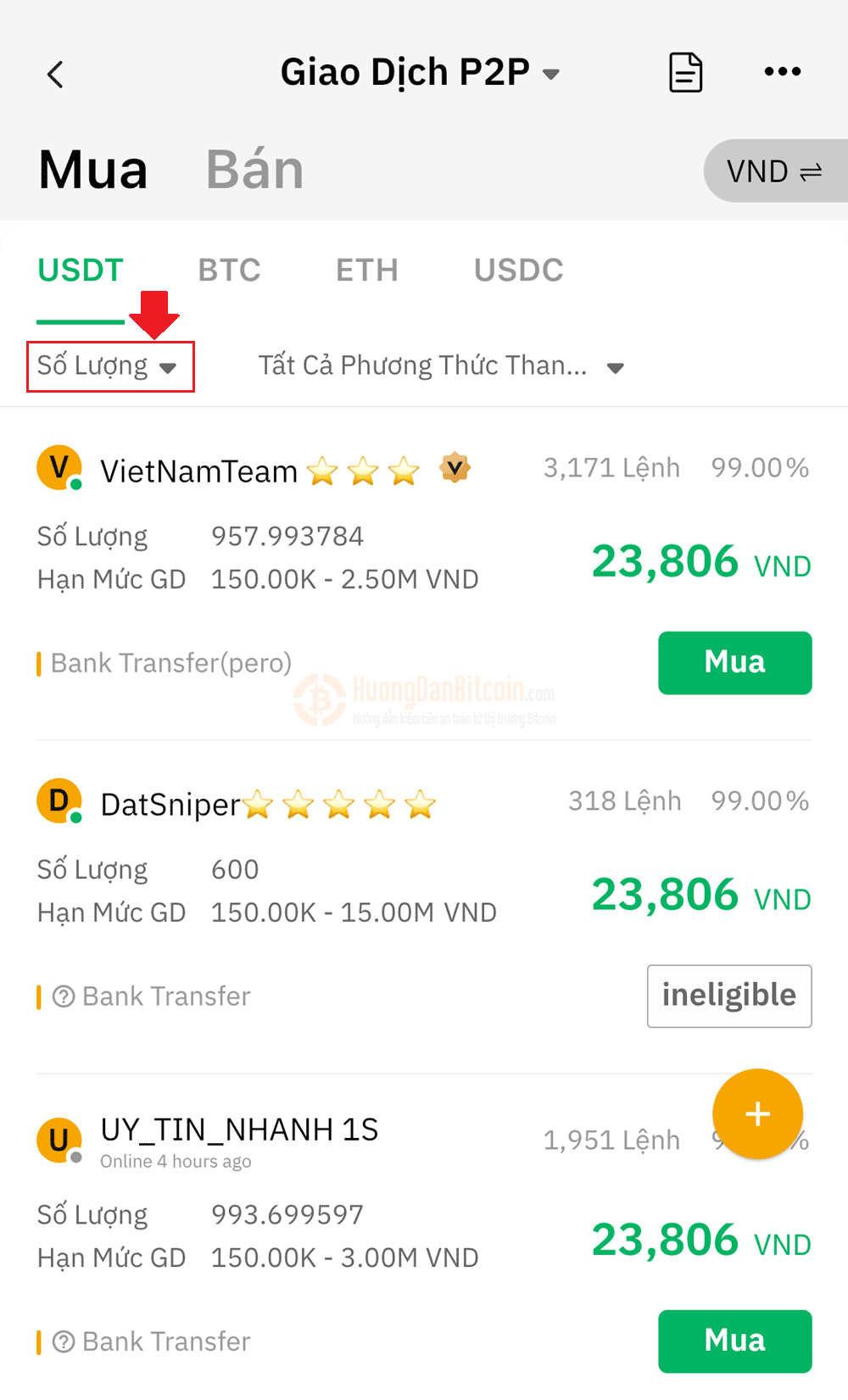Change the VND currency selector
Screen dimensions: 848x1400
[x=775, y=171]
